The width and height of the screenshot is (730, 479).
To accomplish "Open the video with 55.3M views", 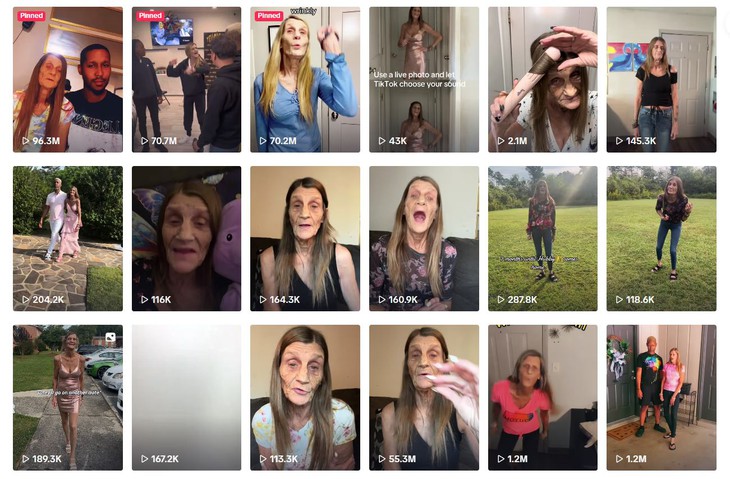I will tap(424, 397).
